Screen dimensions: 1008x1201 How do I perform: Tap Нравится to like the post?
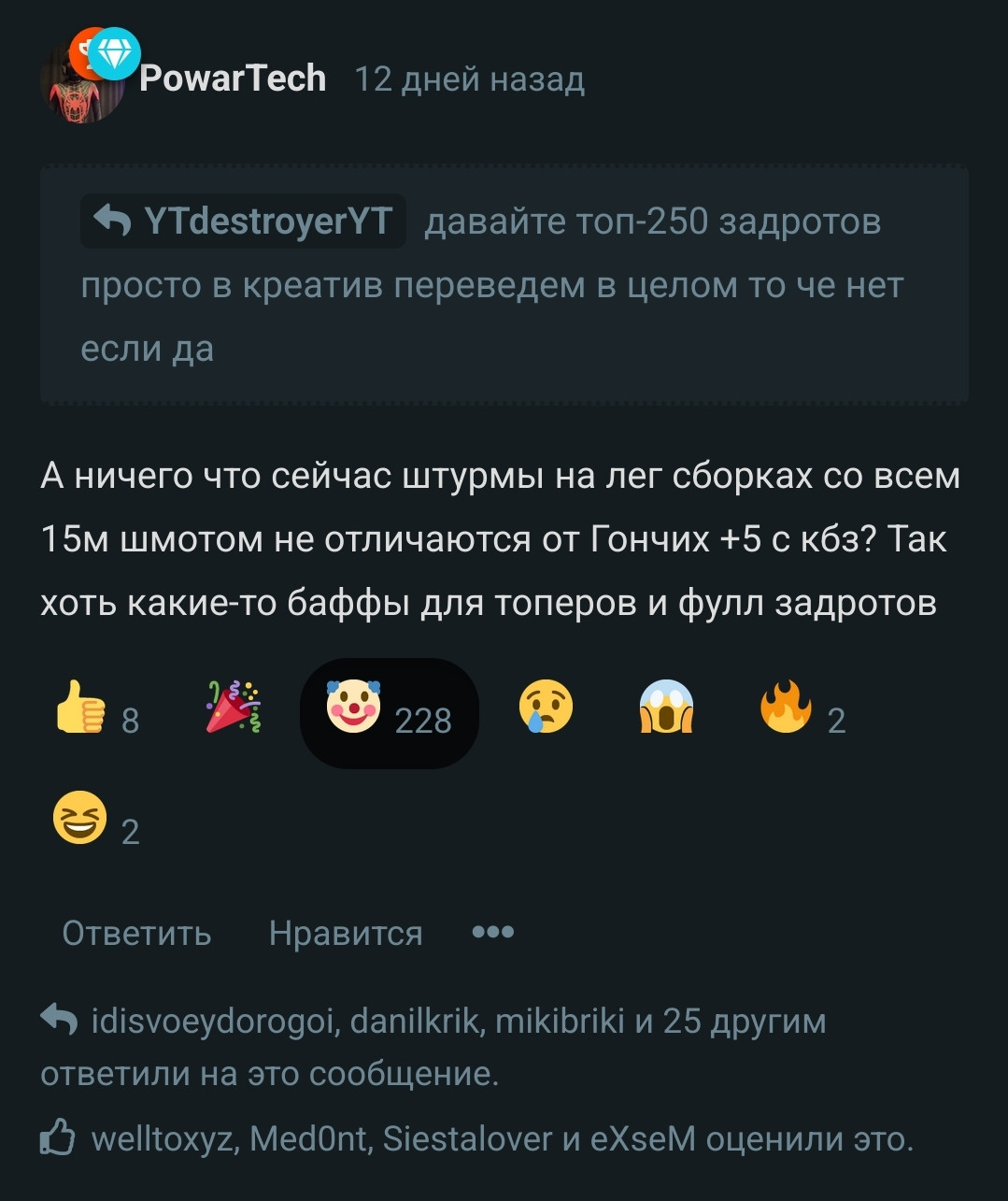pyautogui.click(x=346, y=933)
